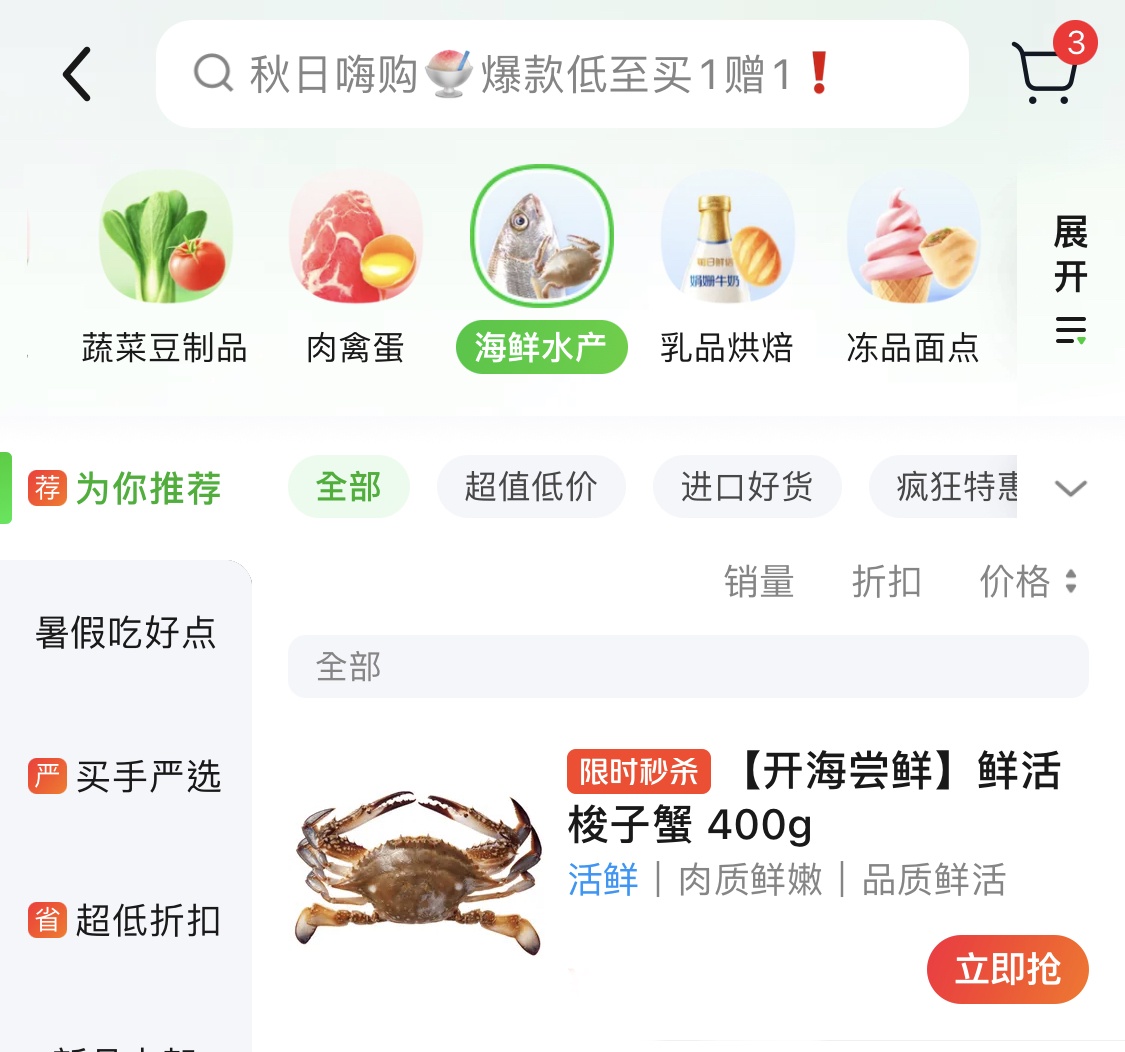Switch to 乳品烘焙 category

[727, 267]
